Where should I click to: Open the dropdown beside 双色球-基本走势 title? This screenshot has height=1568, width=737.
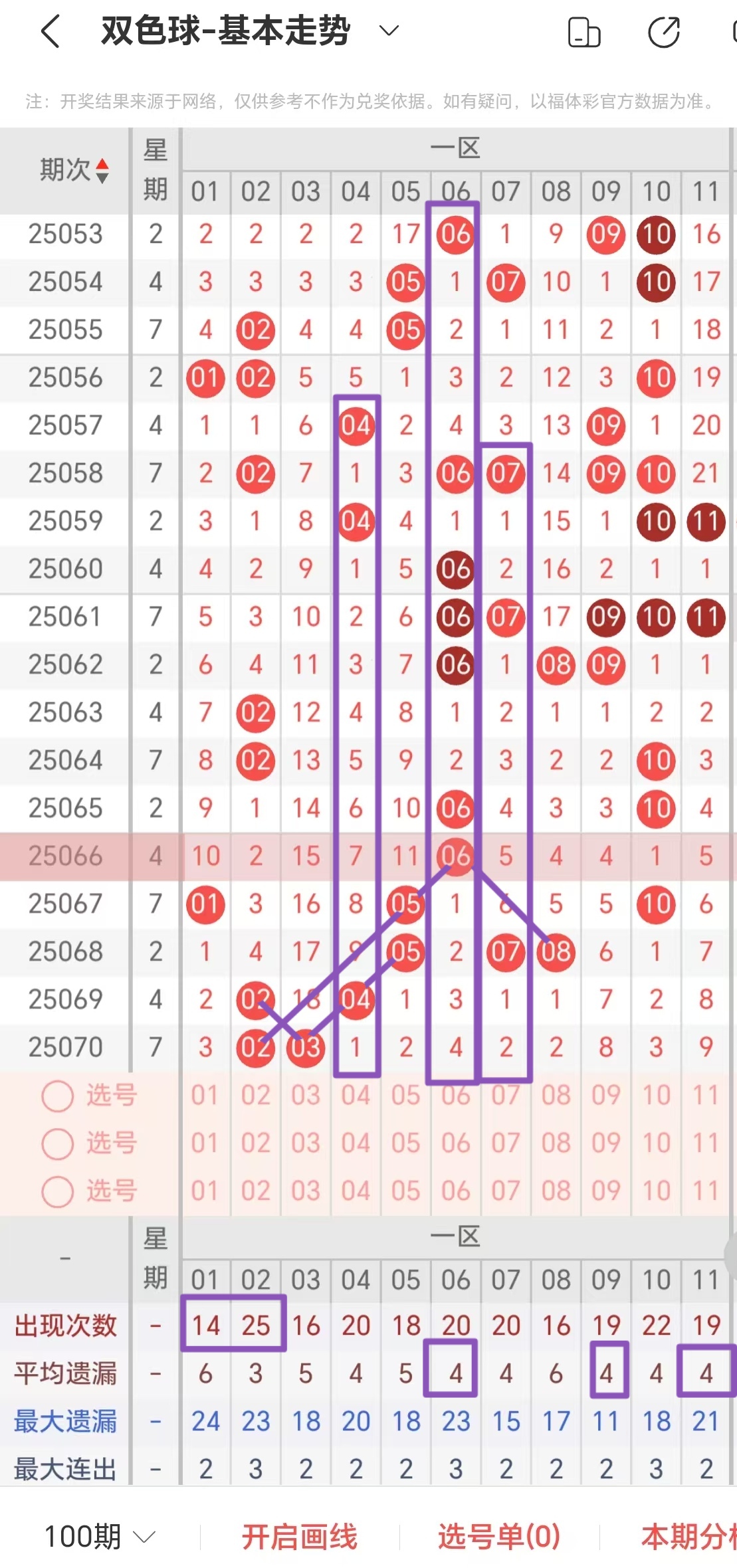(x=388, y=30)
